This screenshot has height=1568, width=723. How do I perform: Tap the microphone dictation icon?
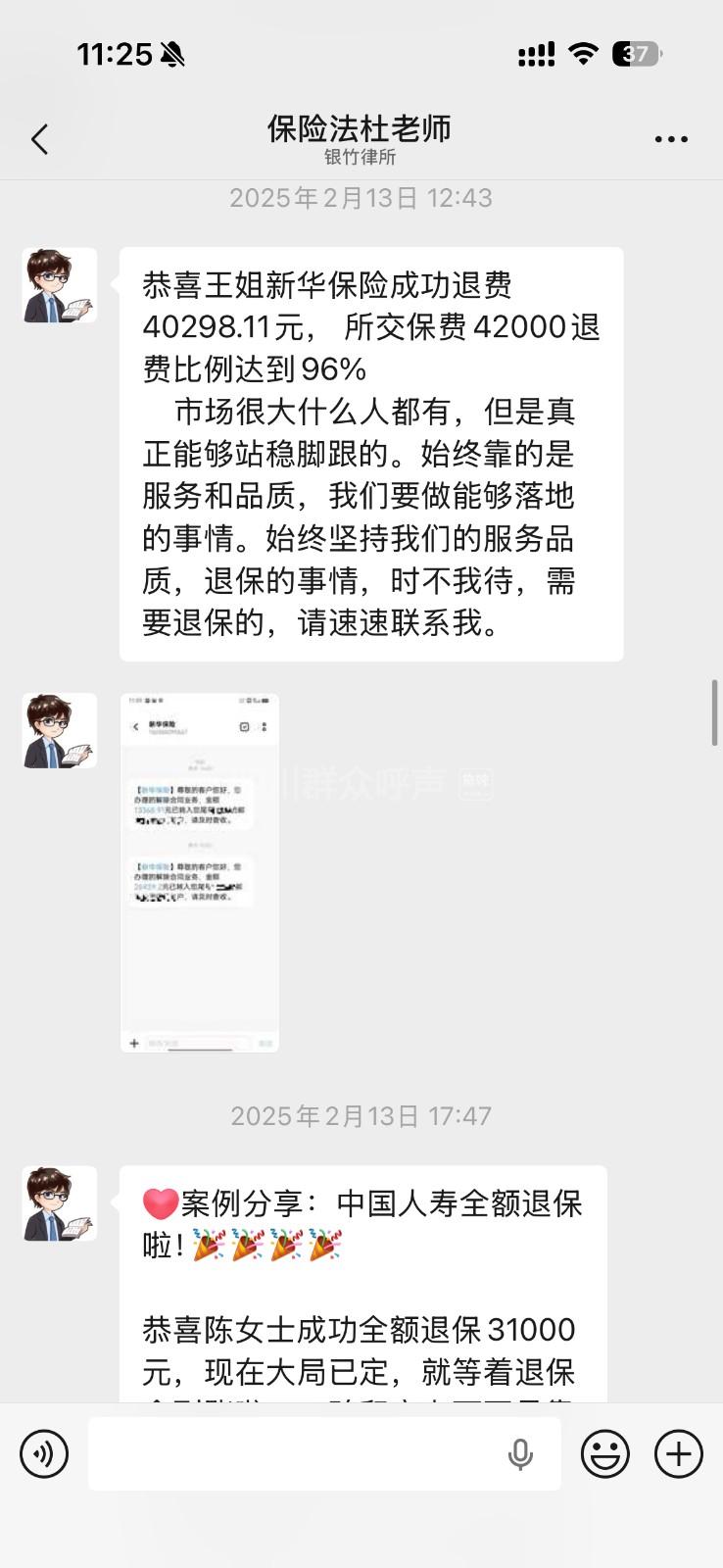point(520,1454)
